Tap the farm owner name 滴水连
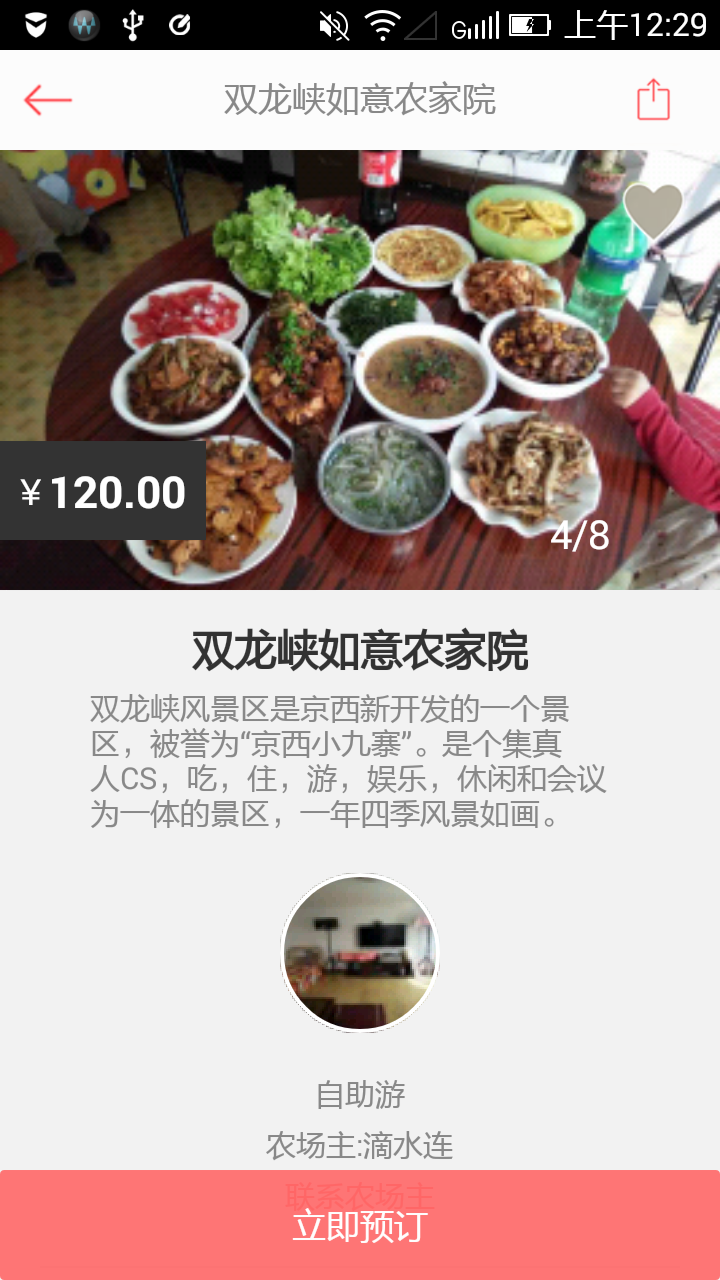This screenshot has width=720, height=1280. 410,1148
